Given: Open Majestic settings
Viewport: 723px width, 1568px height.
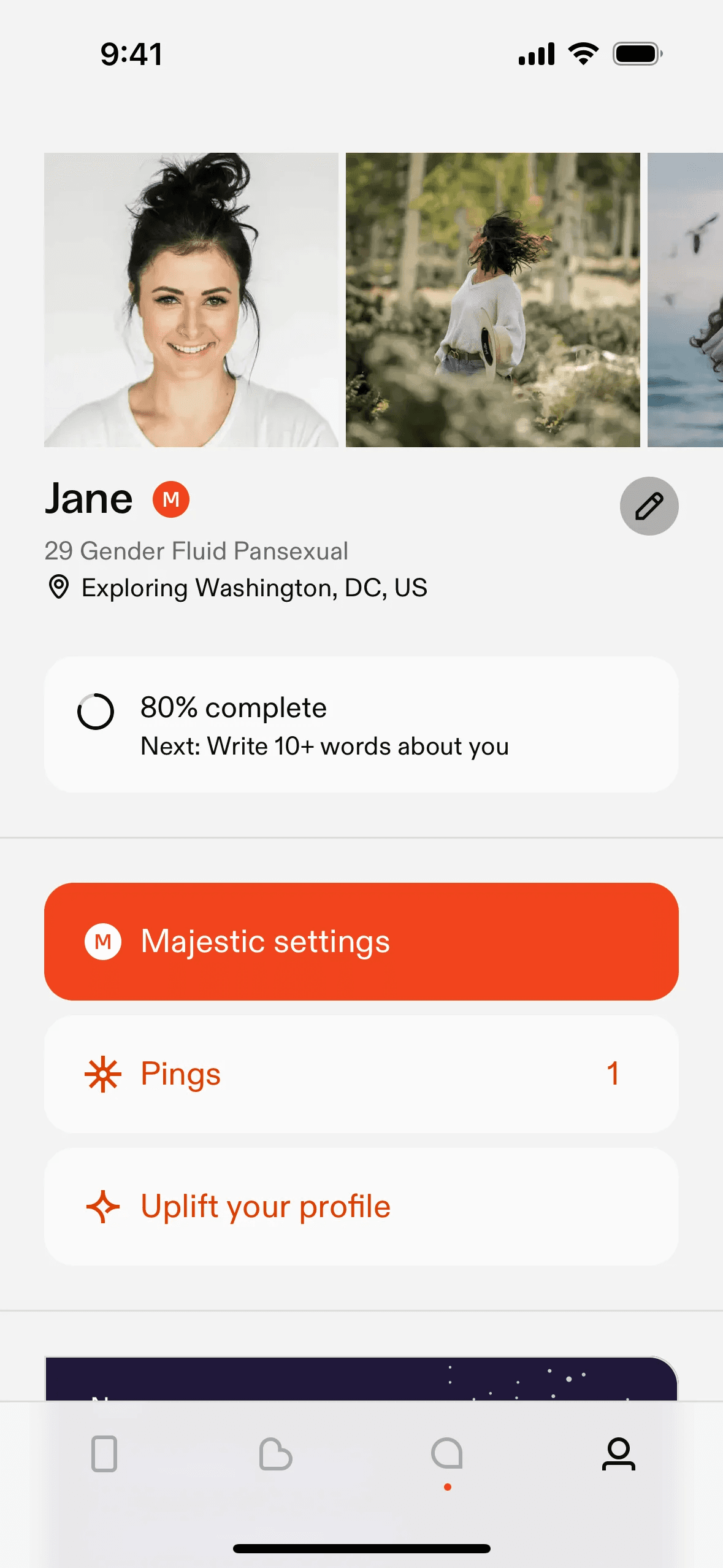Looking at the screenshot, I should 361,941.
